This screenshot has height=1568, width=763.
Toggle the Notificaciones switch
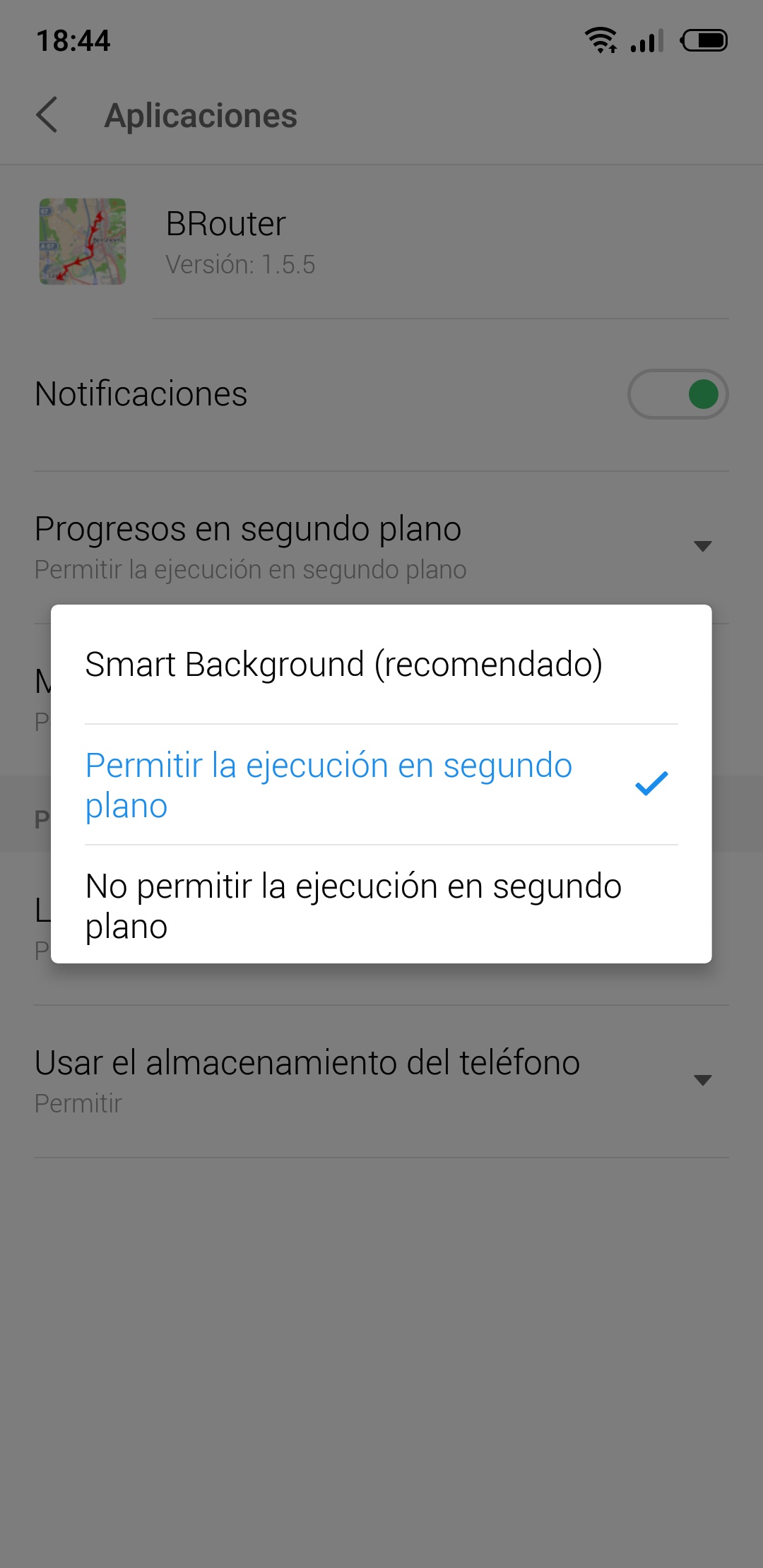(678, 394)
